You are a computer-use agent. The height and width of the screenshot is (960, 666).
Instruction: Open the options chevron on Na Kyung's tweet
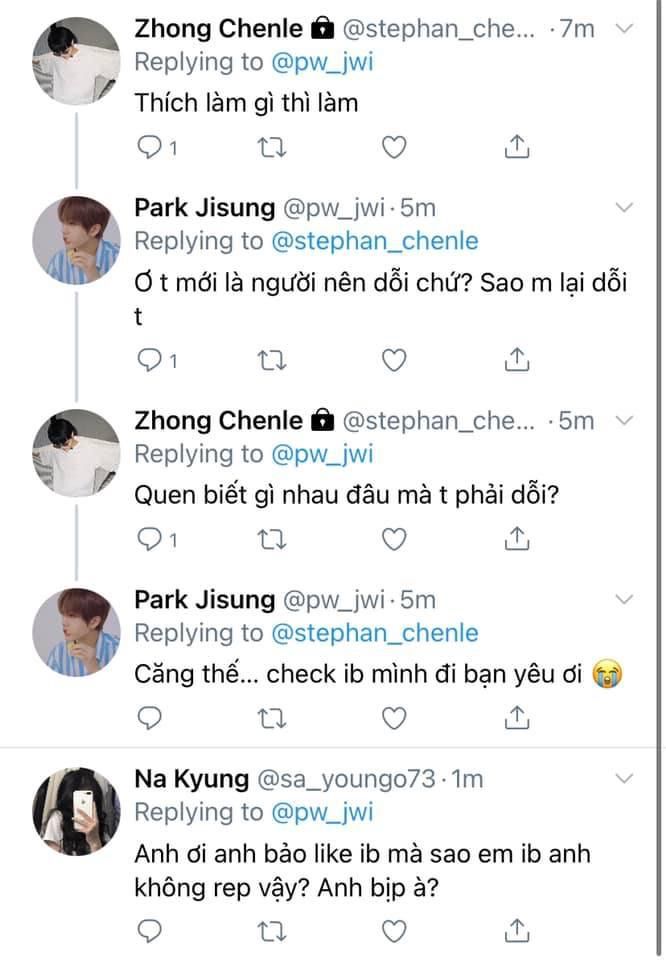pyautogui.click(x=624, y=777)
